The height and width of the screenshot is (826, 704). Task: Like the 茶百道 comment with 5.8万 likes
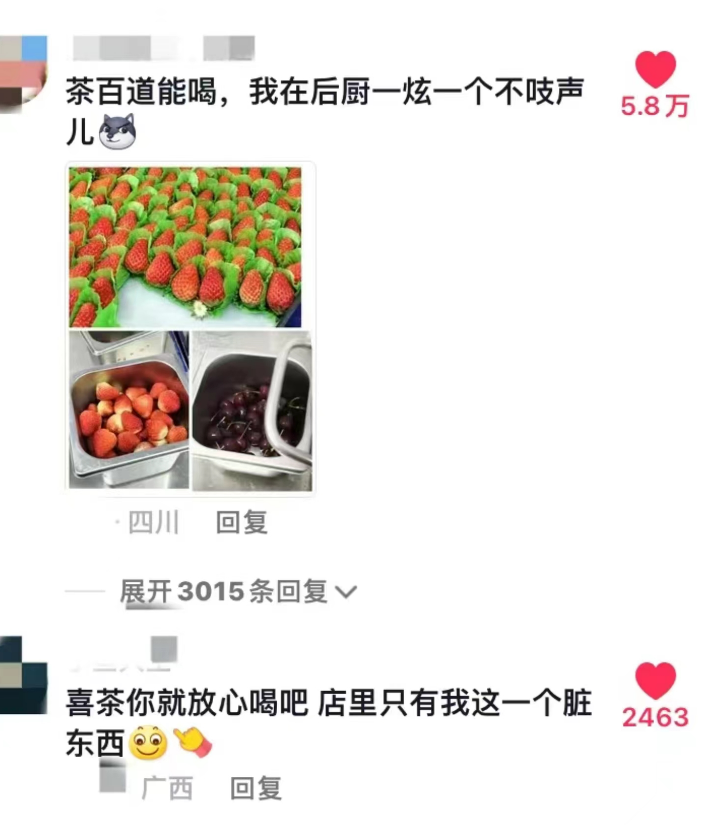coord(655,71)
